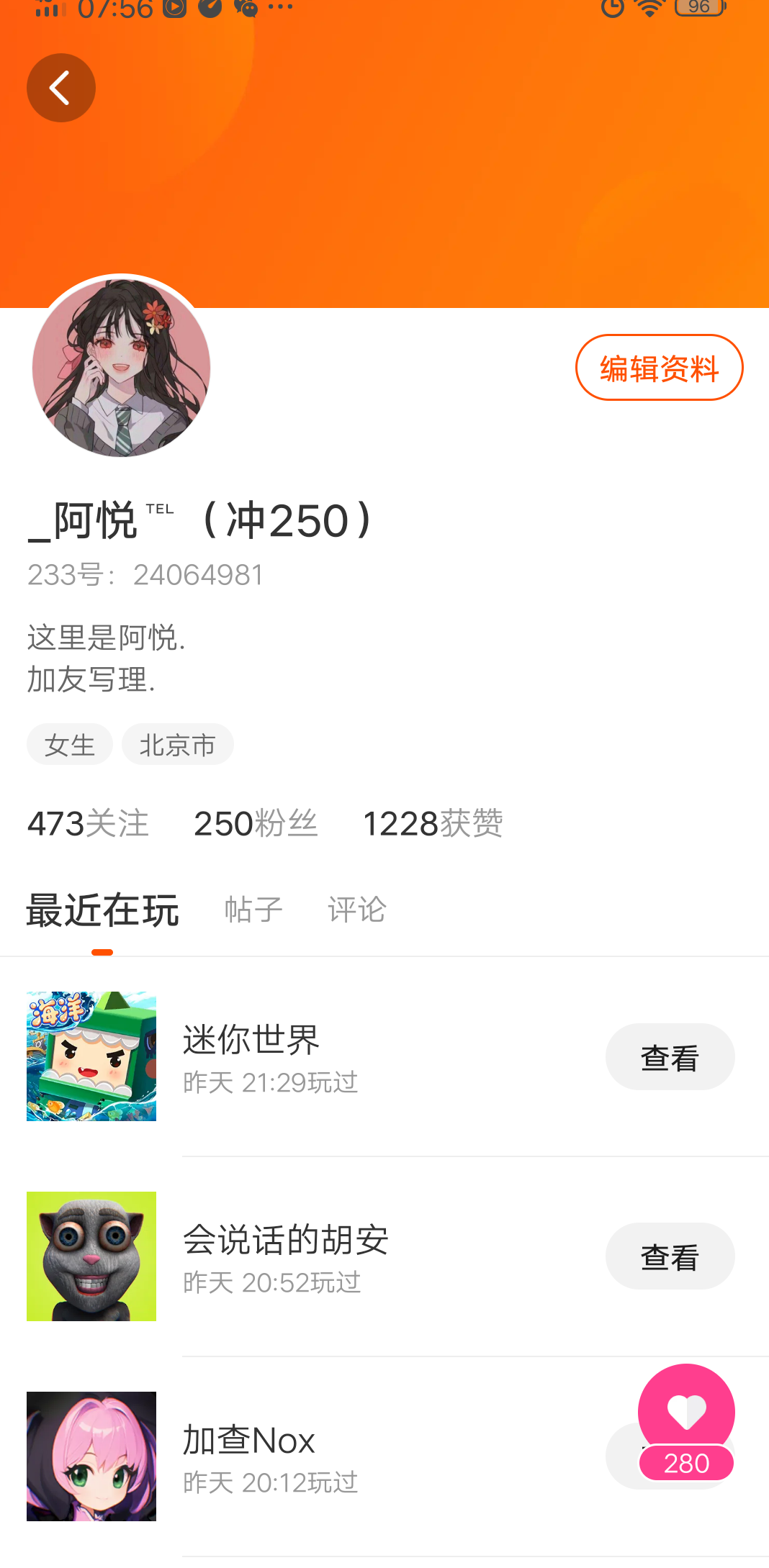Select the 最近在玩 tab
Image resolution: width=769 pixels, height=1568 pixels.
(x=102, y=910)
